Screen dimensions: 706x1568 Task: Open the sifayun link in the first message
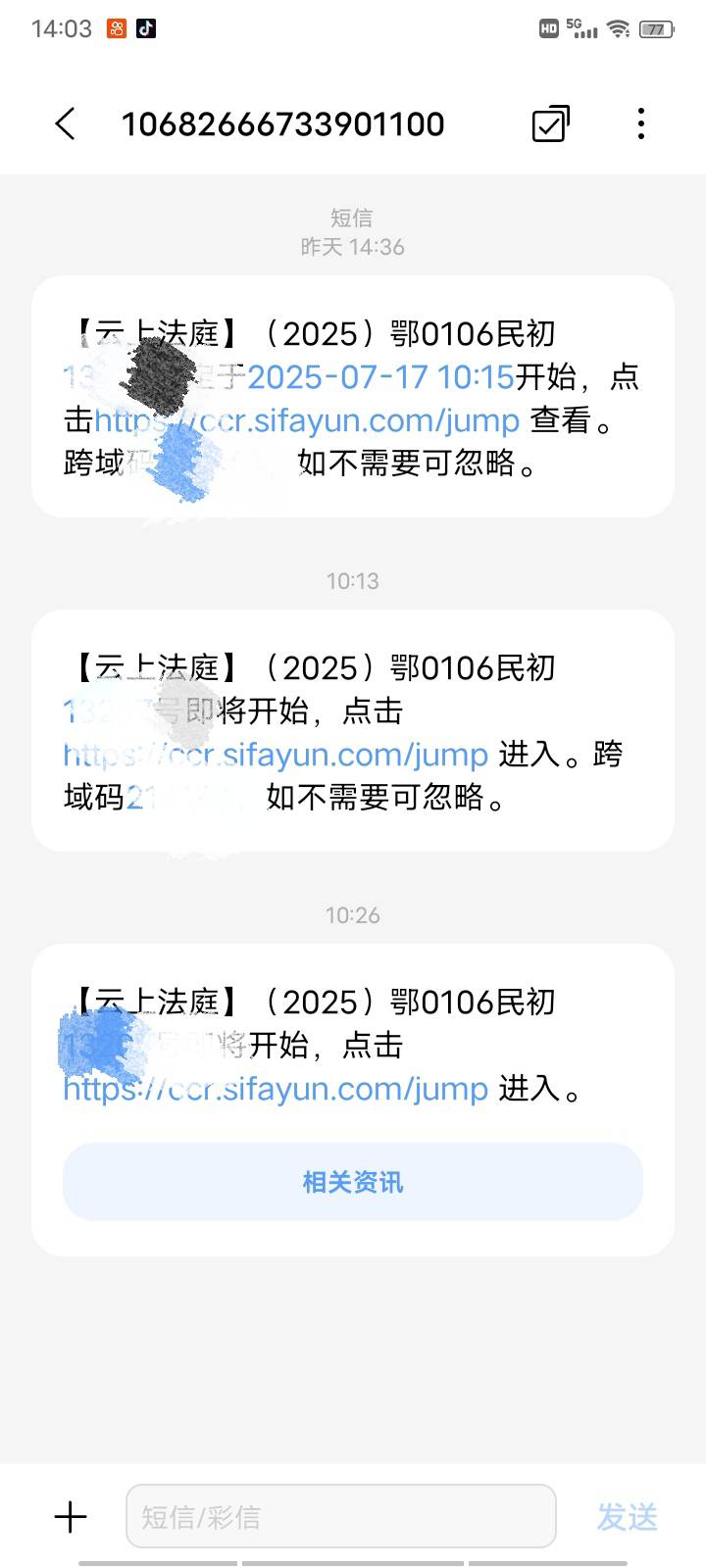click(307, 419)
